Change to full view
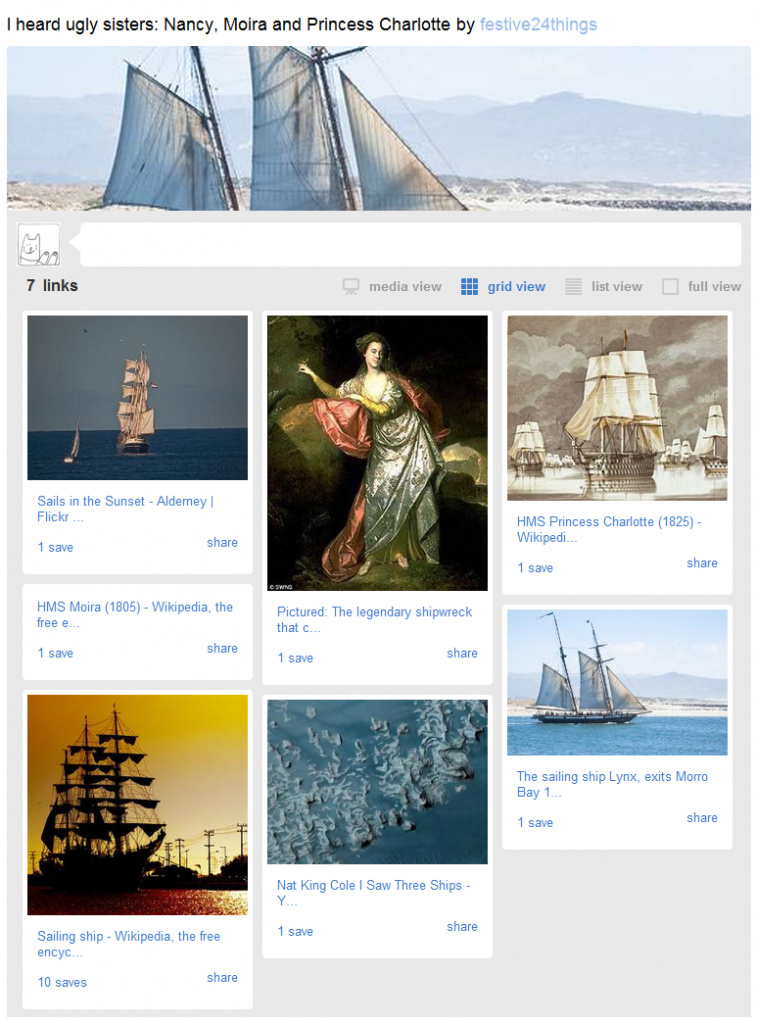The width and height of the screenshot is (757, 1024). (702, 287)
